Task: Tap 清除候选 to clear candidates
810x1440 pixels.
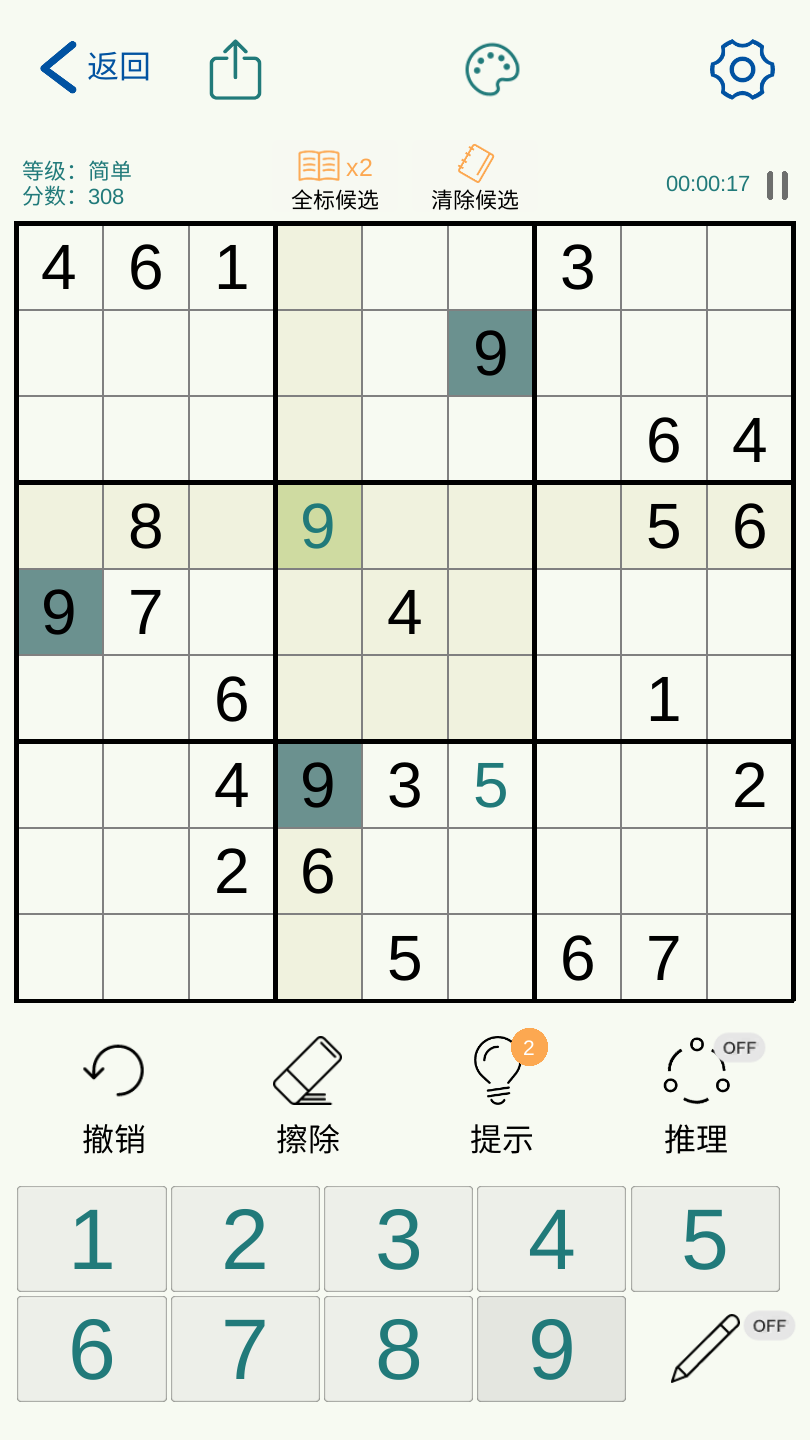Action: tap(475, 179)
